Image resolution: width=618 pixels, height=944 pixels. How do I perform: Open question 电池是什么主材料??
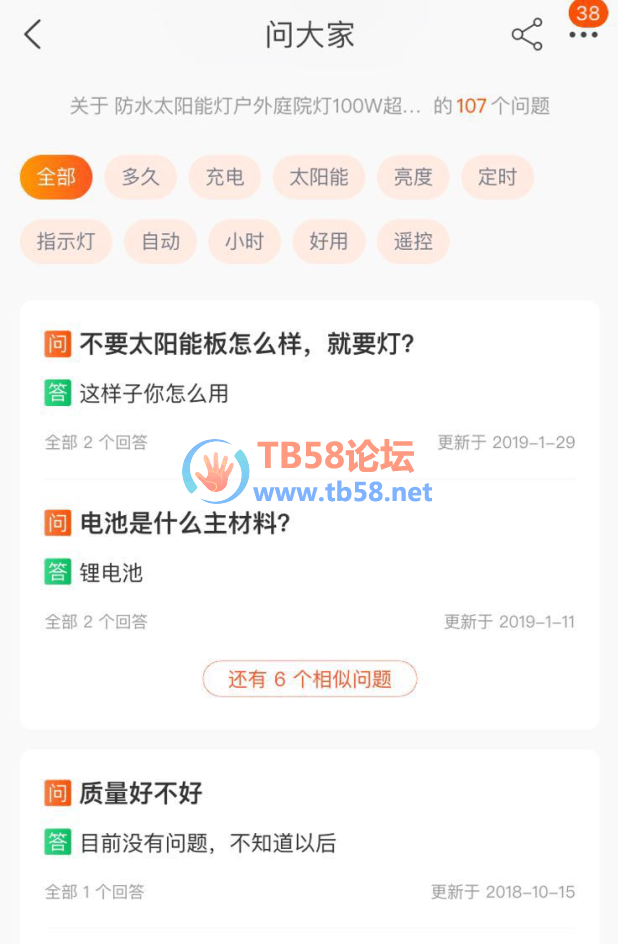click(184, 523)
